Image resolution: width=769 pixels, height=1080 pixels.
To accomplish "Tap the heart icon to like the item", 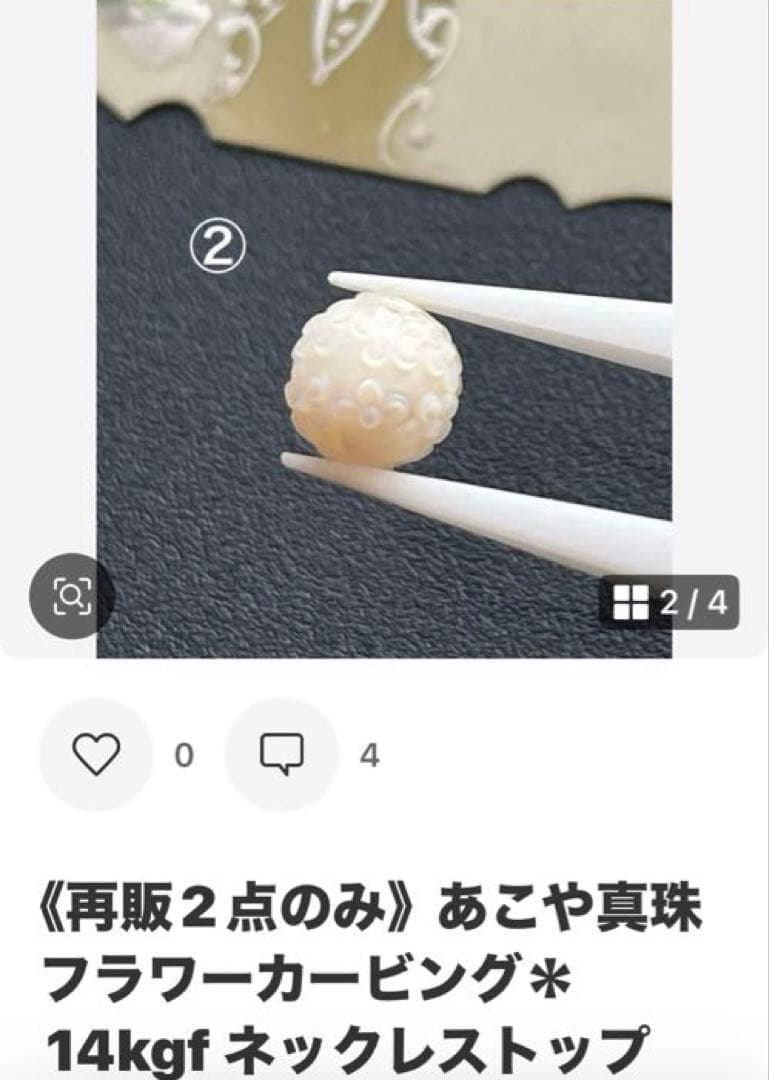I will (x=96, y=753).
